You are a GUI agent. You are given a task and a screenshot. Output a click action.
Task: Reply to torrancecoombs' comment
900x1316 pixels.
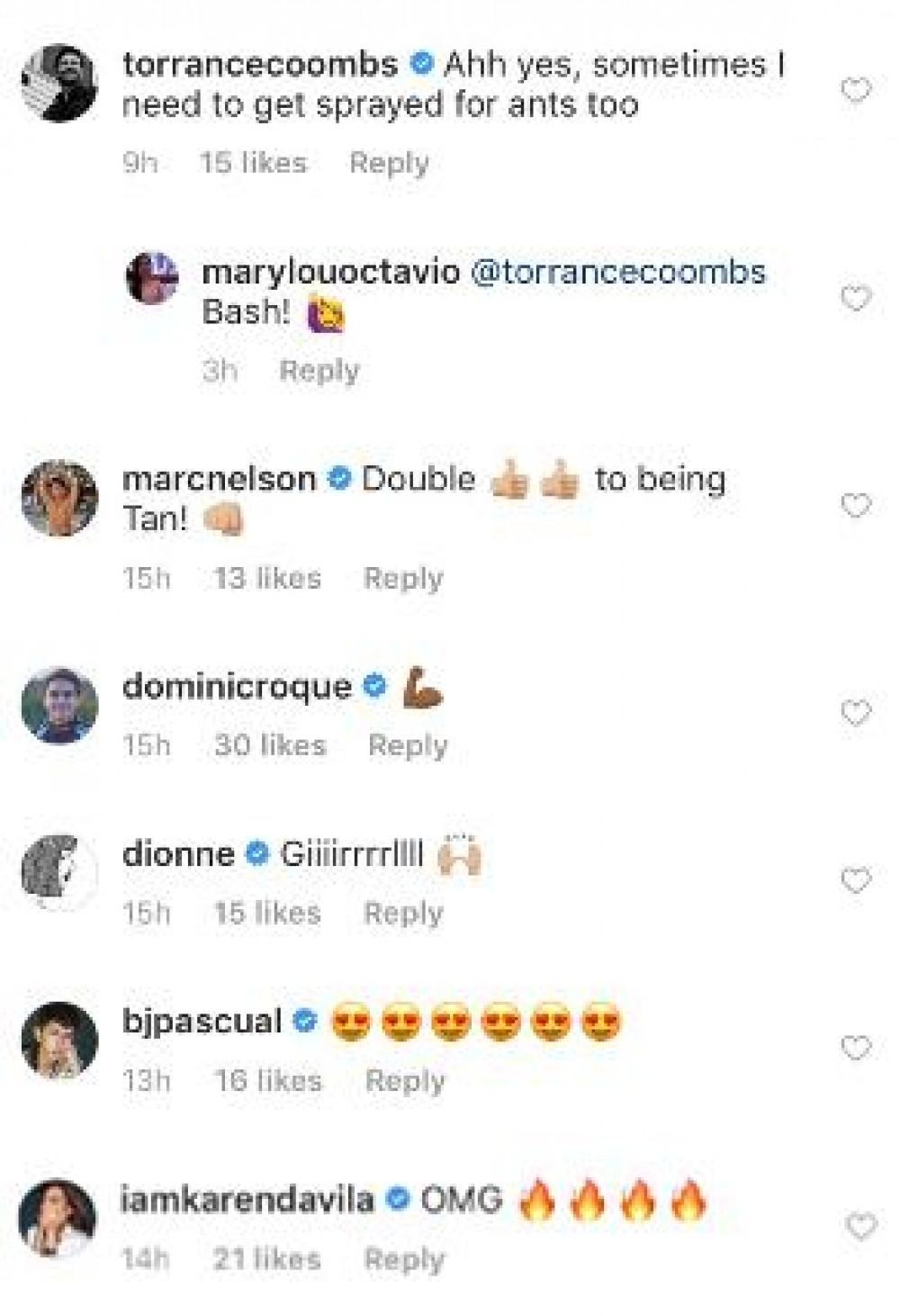[x=389, y=163]
